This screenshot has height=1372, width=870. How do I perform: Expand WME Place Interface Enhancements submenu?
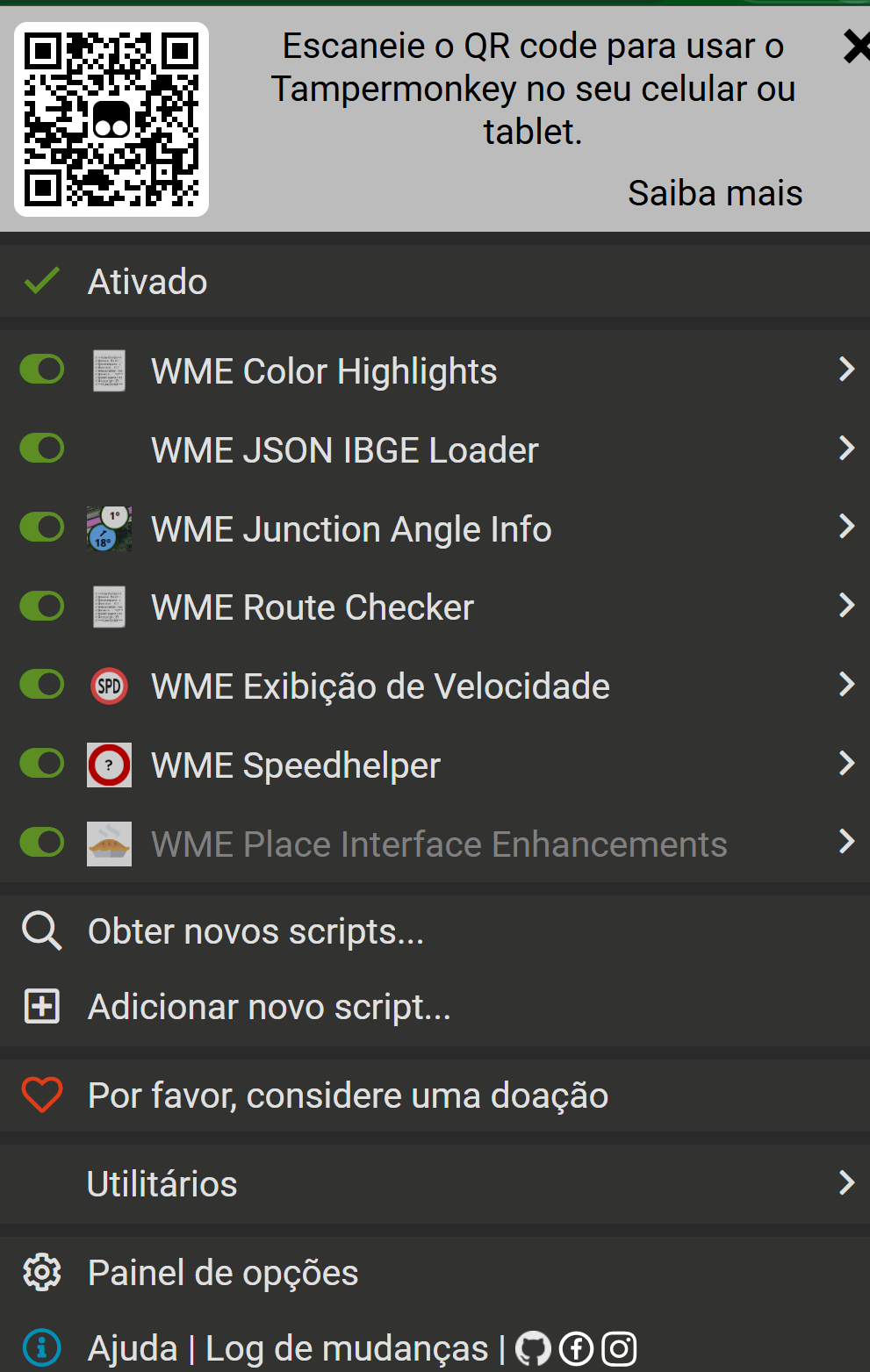(845, 843)
